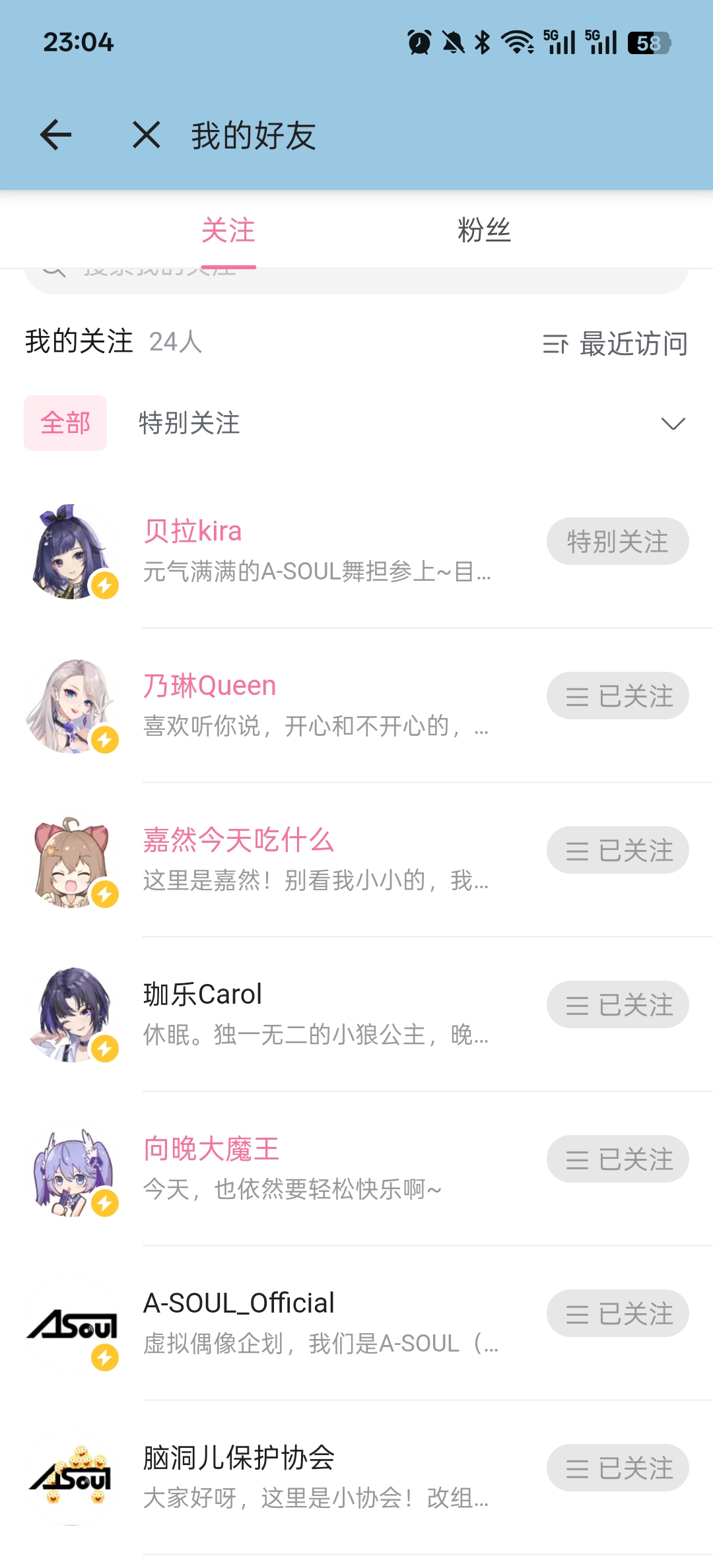This screenshot has width=713, height=1568.
Task: Open 乃琳Queen's profile
Action: 210,686
